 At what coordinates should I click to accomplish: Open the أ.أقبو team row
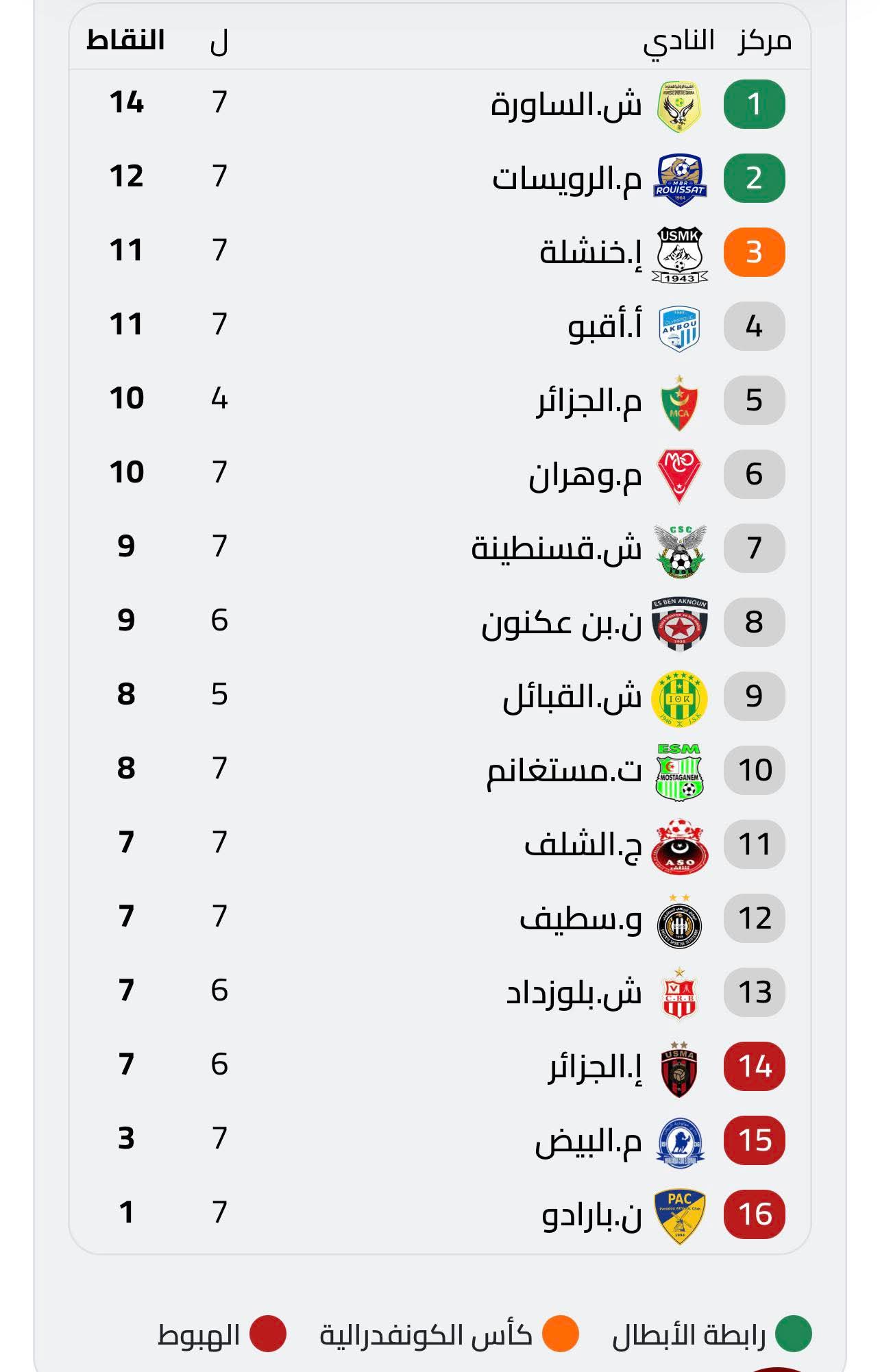604,326
